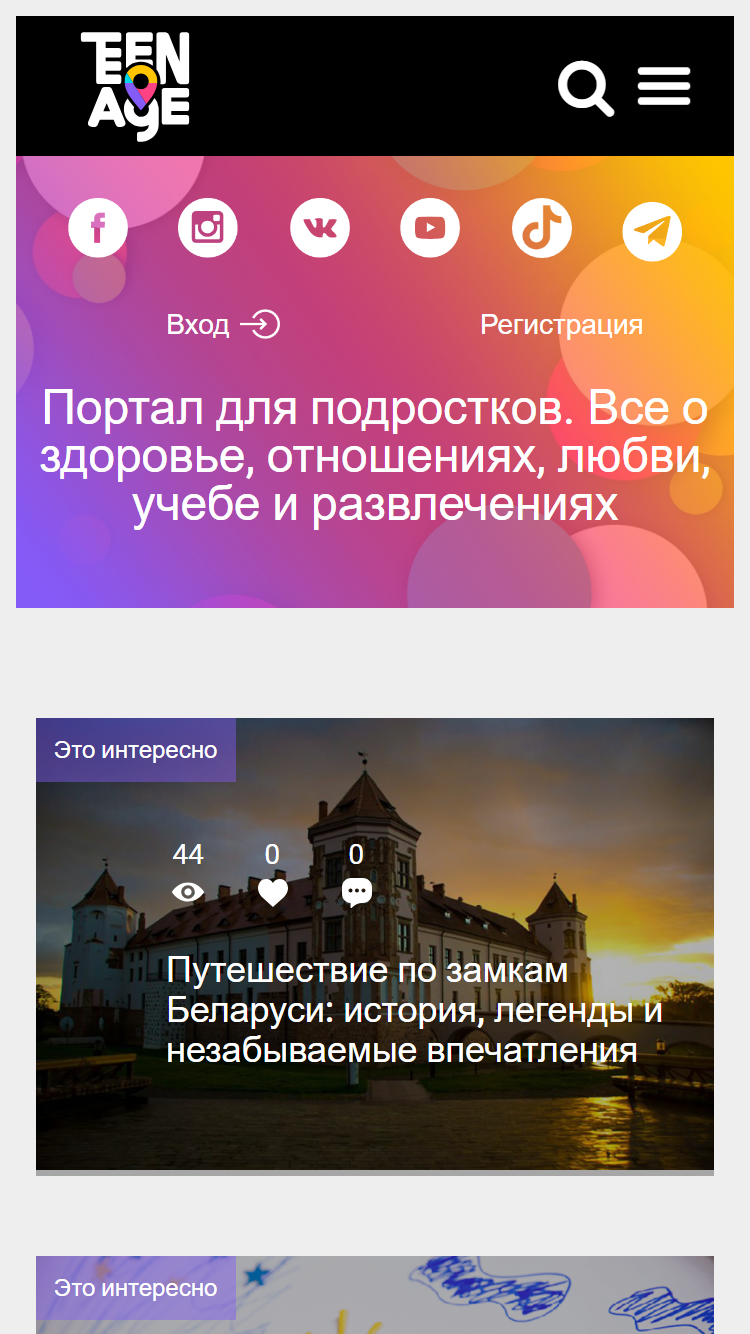Select the Это интересно tag on the castle card
The image size is (750, 1334).
136,750
